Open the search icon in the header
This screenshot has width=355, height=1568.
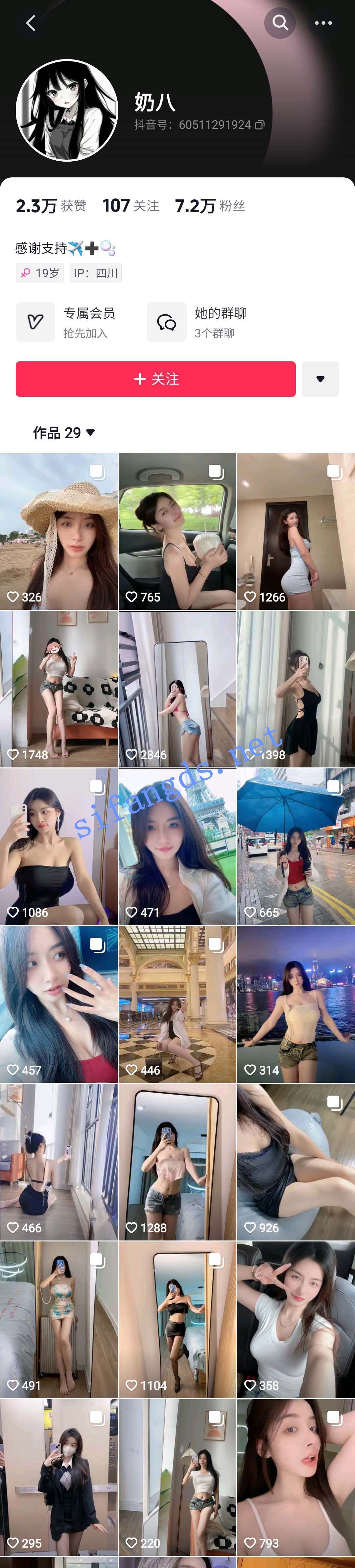(280, 23)
